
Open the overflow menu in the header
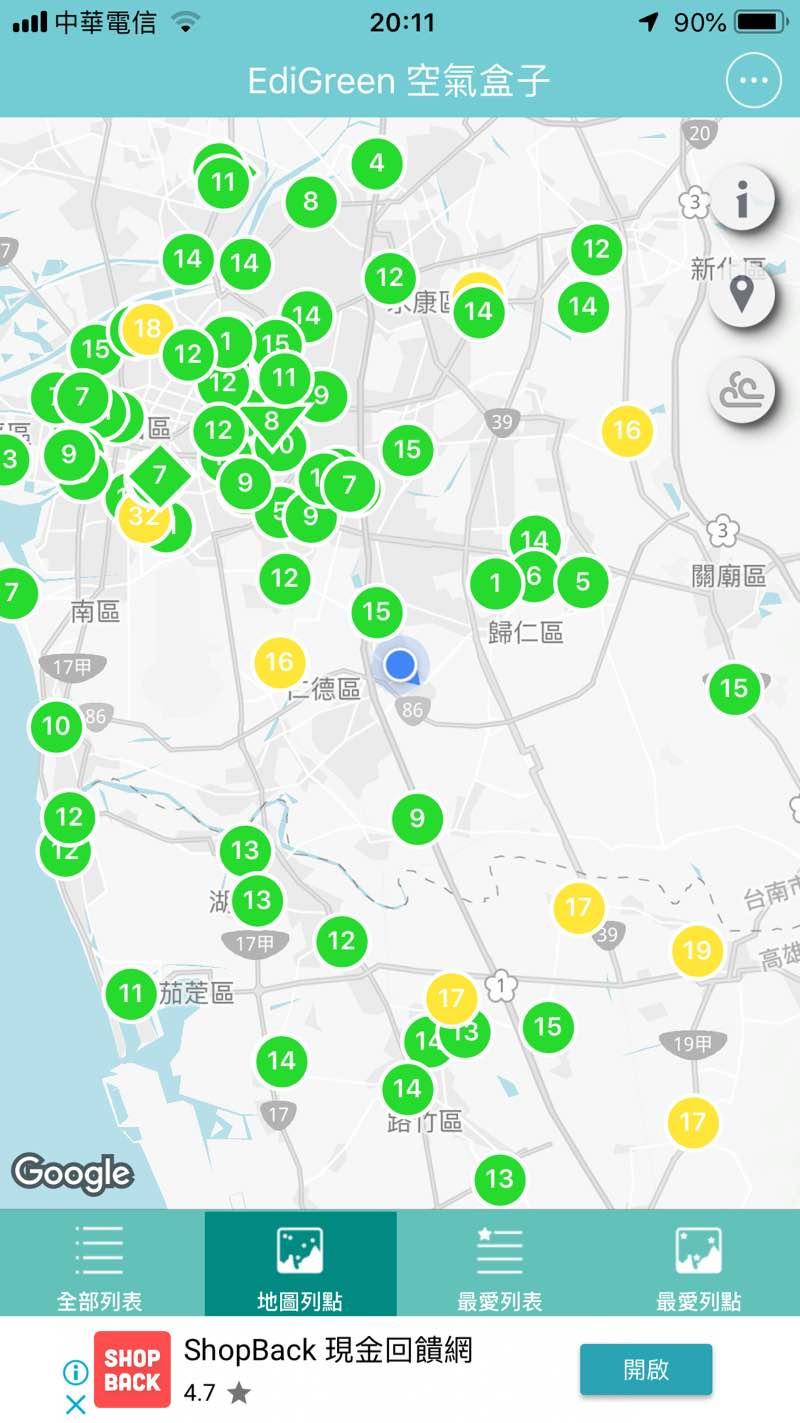click(753, 81)
